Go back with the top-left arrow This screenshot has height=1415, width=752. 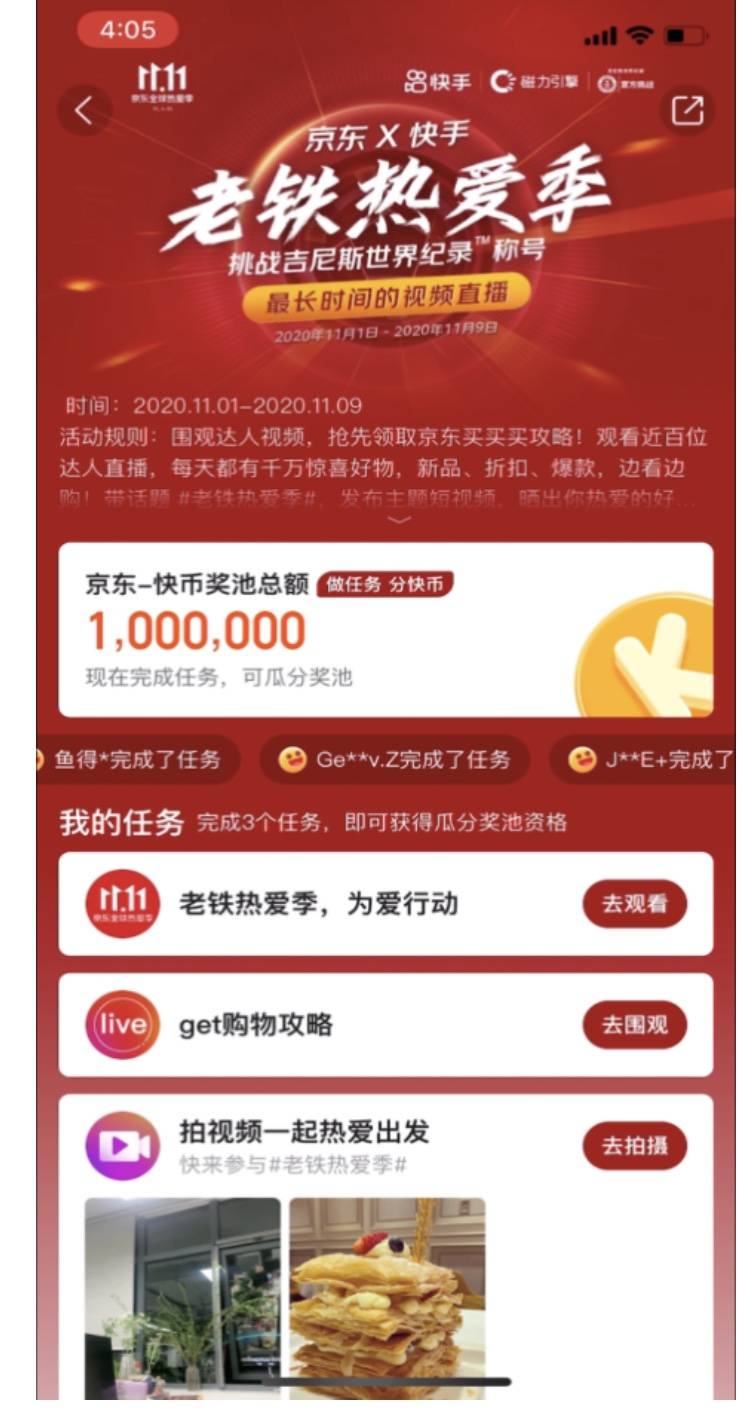85,112
